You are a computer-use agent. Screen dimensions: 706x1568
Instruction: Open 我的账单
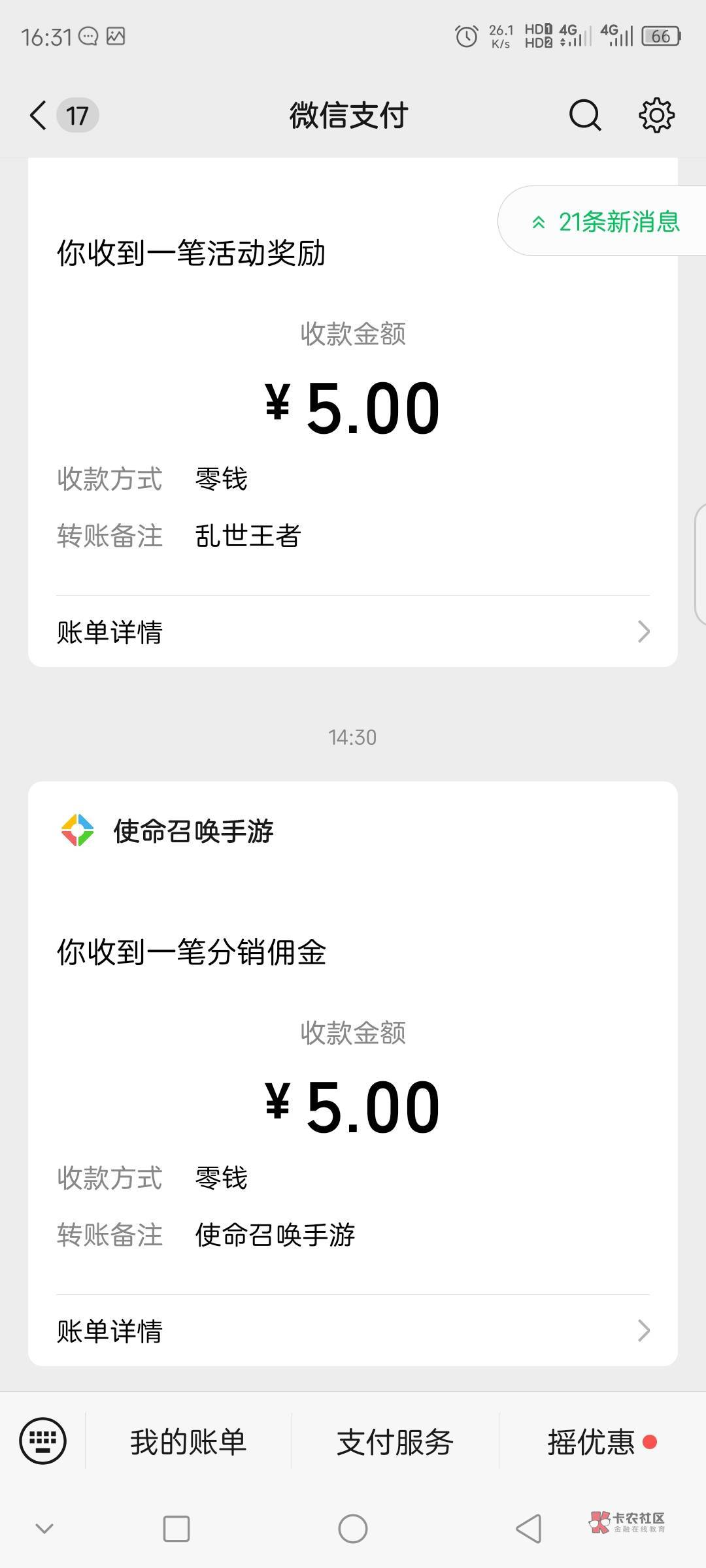[x=188, y=1441]
